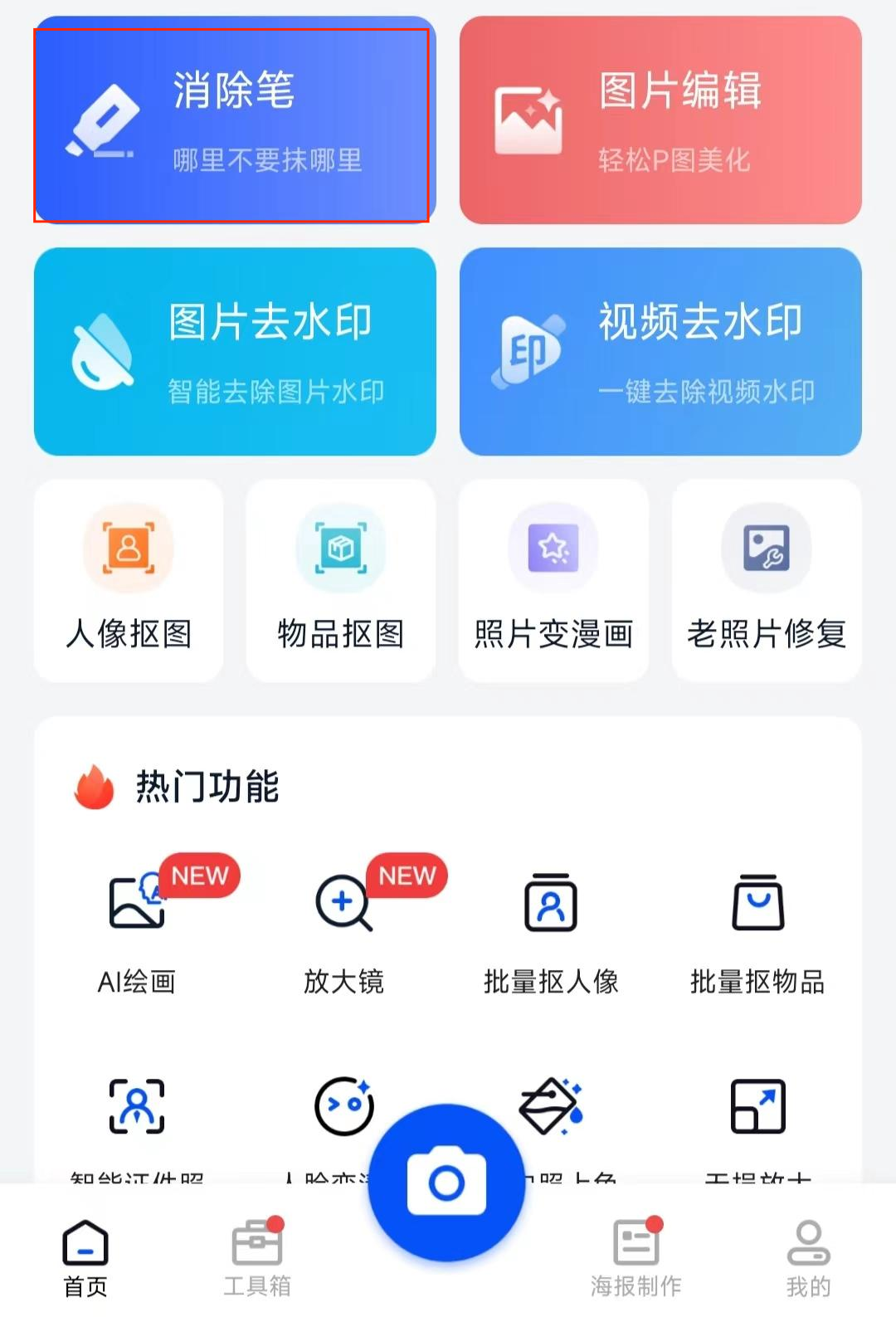Screen dimensions: 896x1317
Task: Open the 人像抠图 portrait cutout tool
Action: click(128, 581)
